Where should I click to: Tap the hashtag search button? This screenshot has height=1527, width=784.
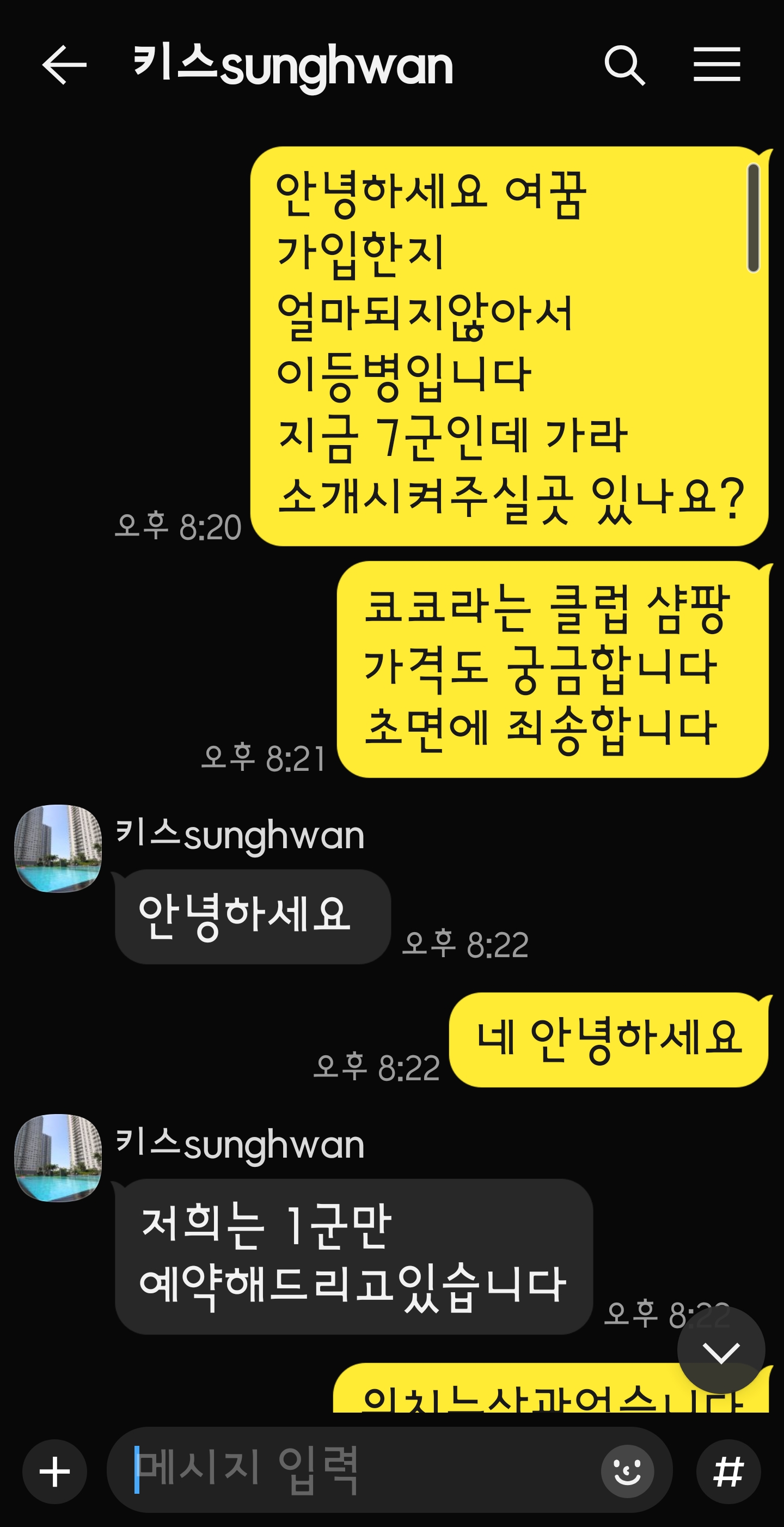(x=728, y=1471)
